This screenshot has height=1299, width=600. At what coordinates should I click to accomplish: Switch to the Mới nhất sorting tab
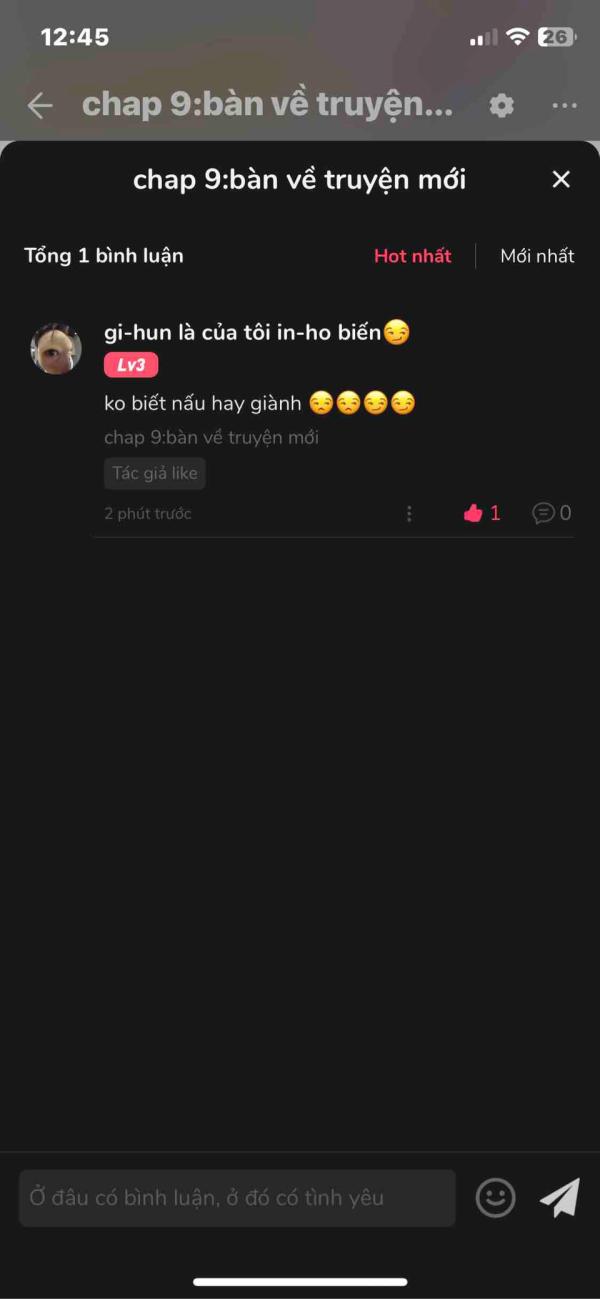click(x=537, y=256)
